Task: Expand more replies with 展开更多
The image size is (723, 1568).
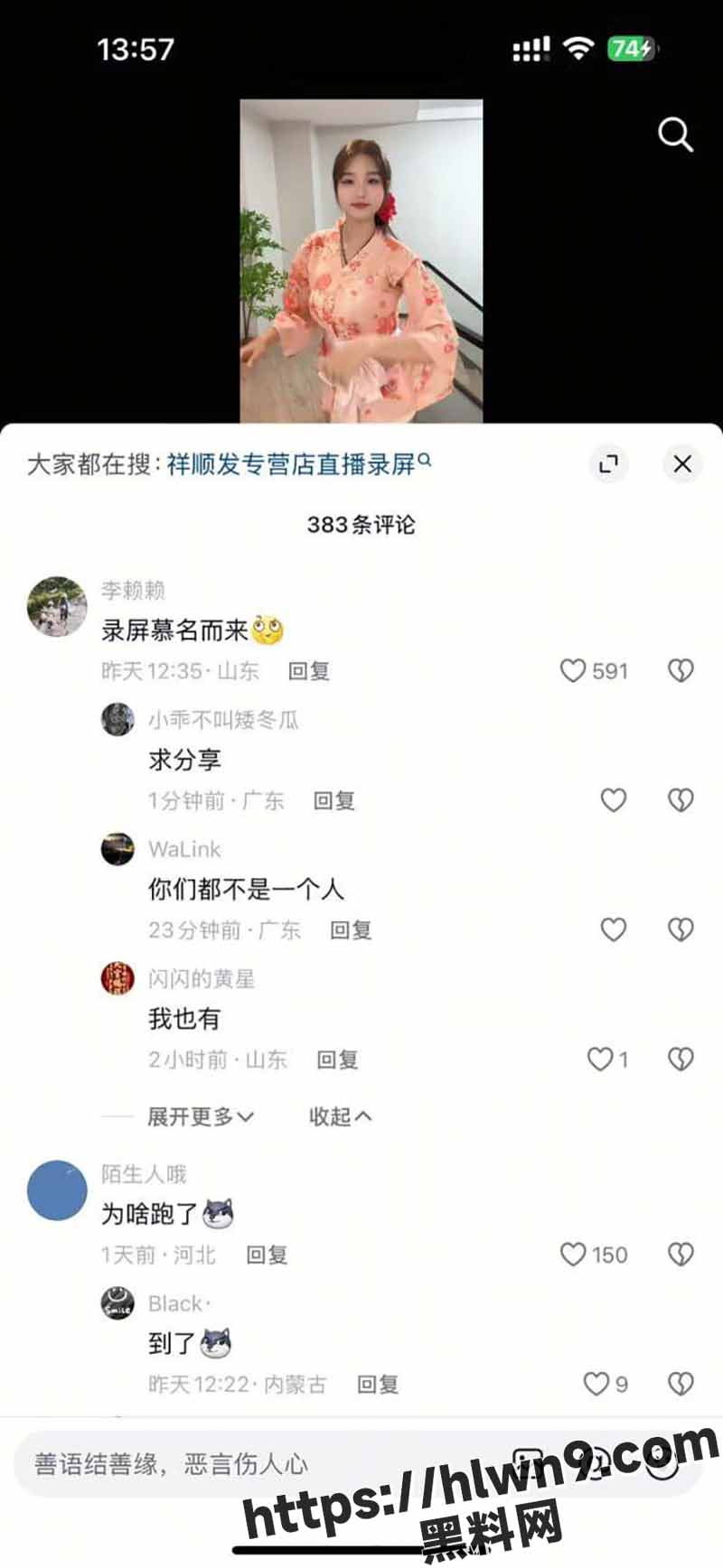Action: (x=200, y=1117)
